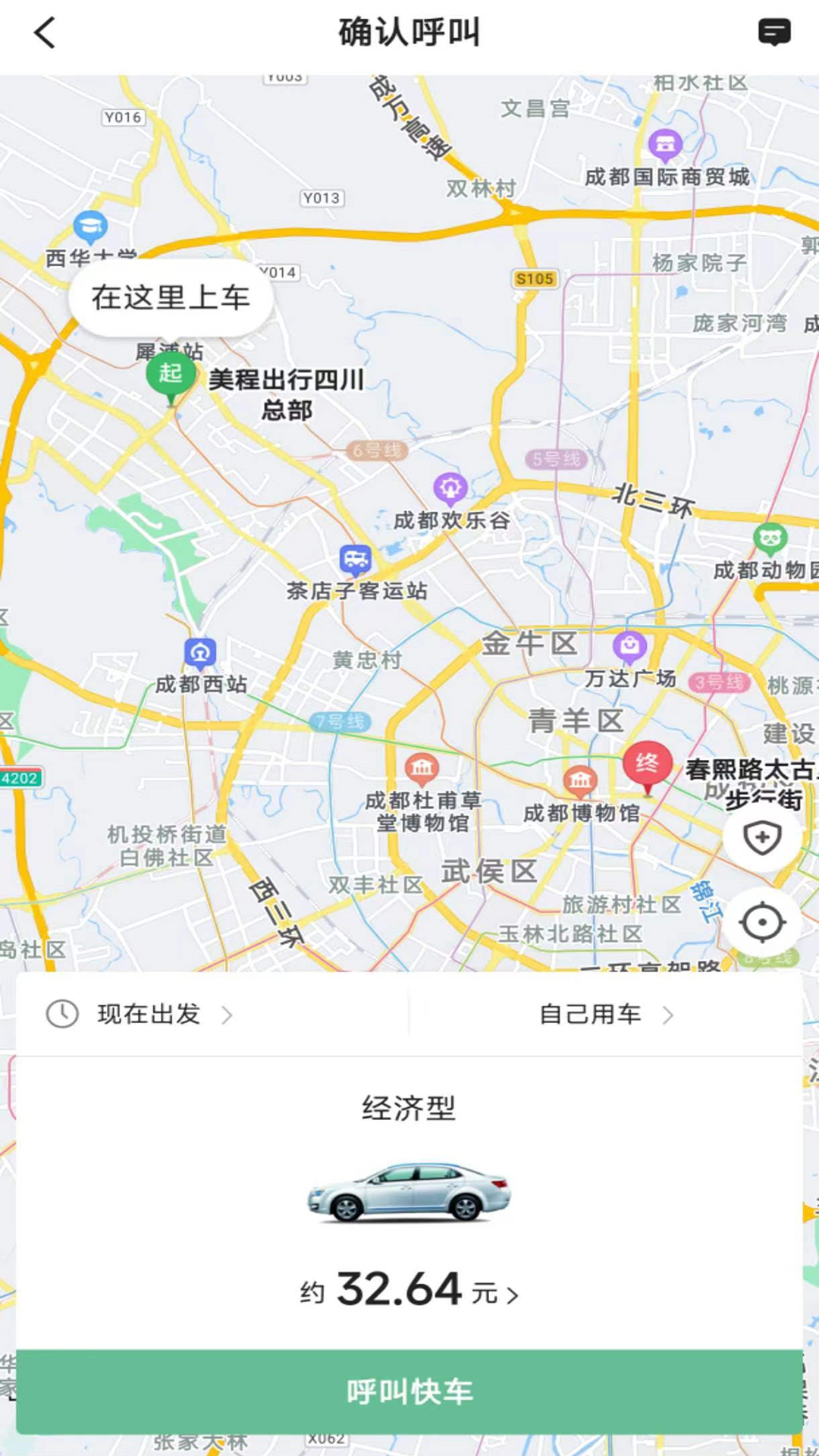This screenshot has height=1456, width=819.
Task: Tap the 在这里上车 pickup bubble
Action: coord(171,298)
